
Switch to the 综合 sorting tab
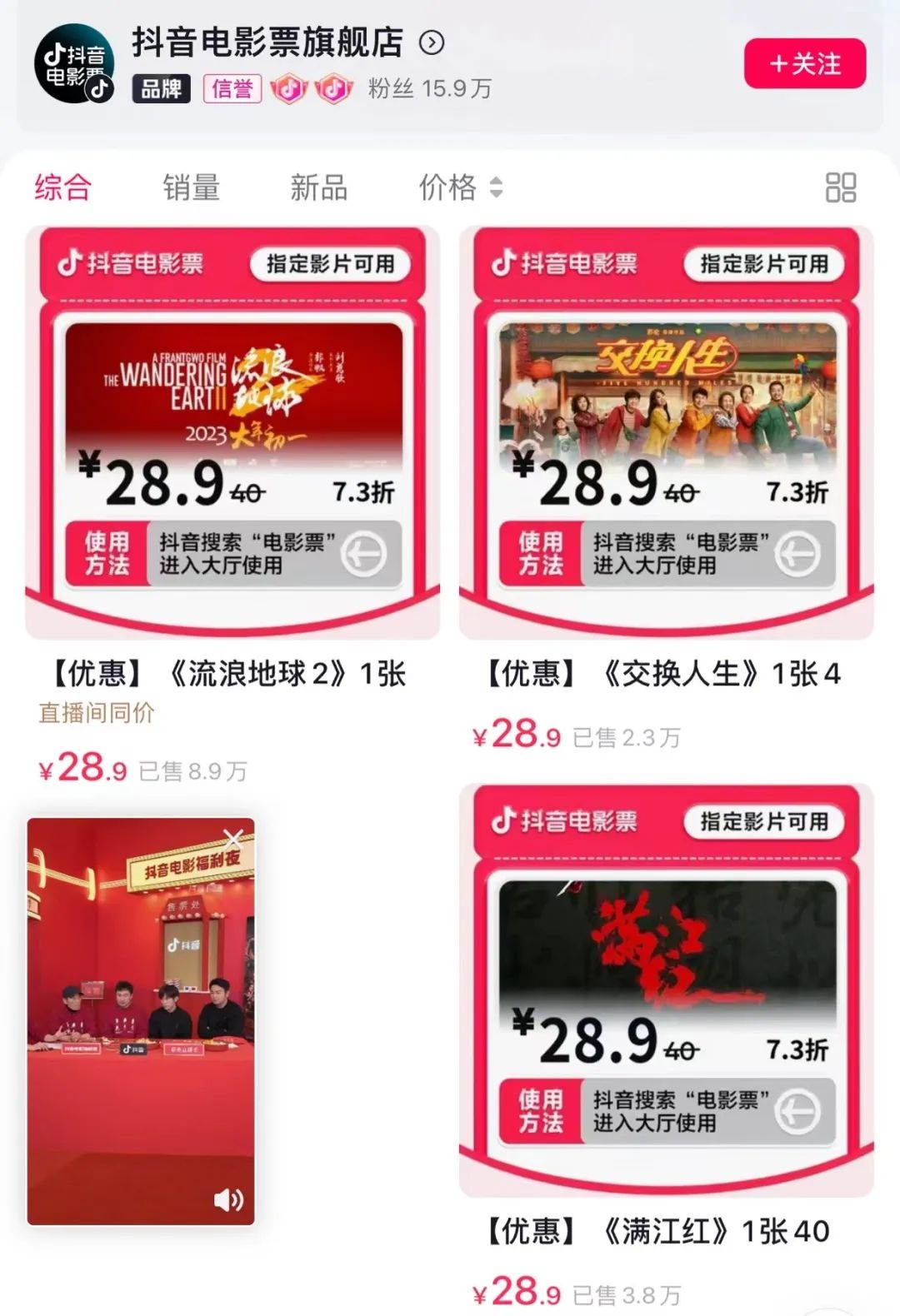click(x=62, y=187)
